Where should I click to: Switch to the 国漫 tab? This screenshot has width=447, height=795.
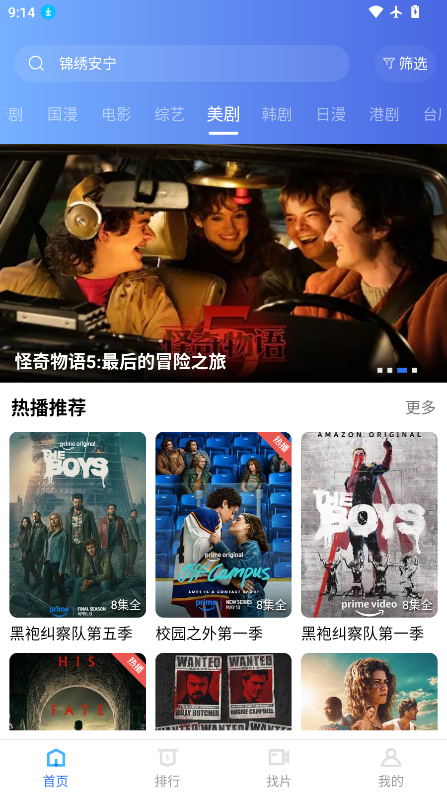click(62, 114)
